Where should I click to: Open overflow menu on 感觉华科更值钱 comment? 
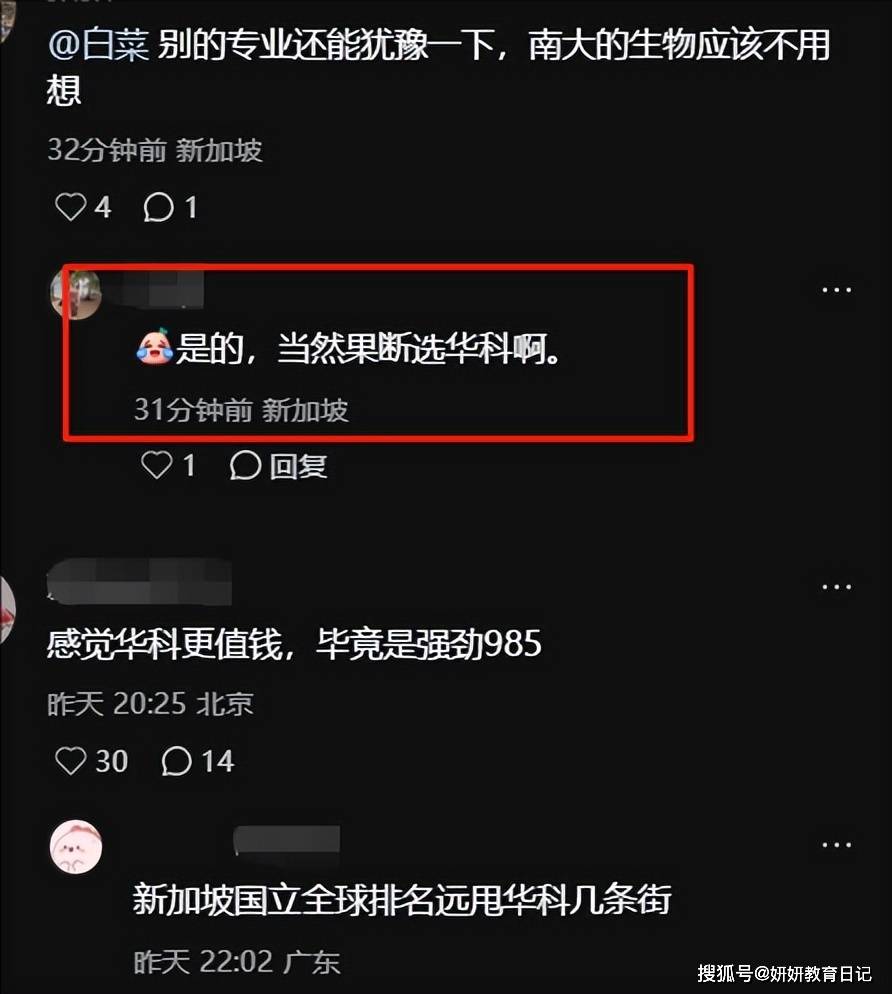836,587
